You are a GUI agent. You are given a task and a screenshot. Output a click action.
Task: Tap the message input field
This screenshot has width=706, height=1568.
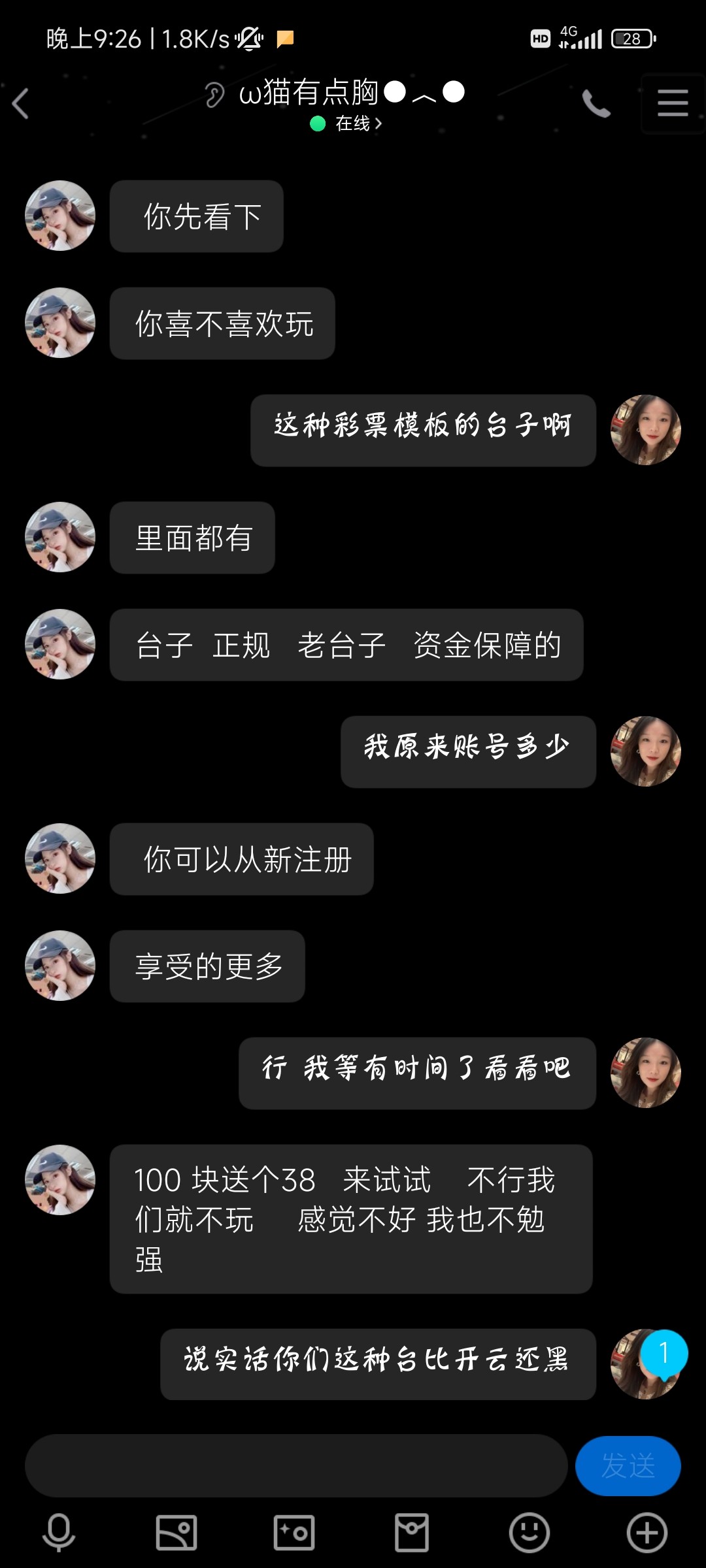click(295, 1465)
